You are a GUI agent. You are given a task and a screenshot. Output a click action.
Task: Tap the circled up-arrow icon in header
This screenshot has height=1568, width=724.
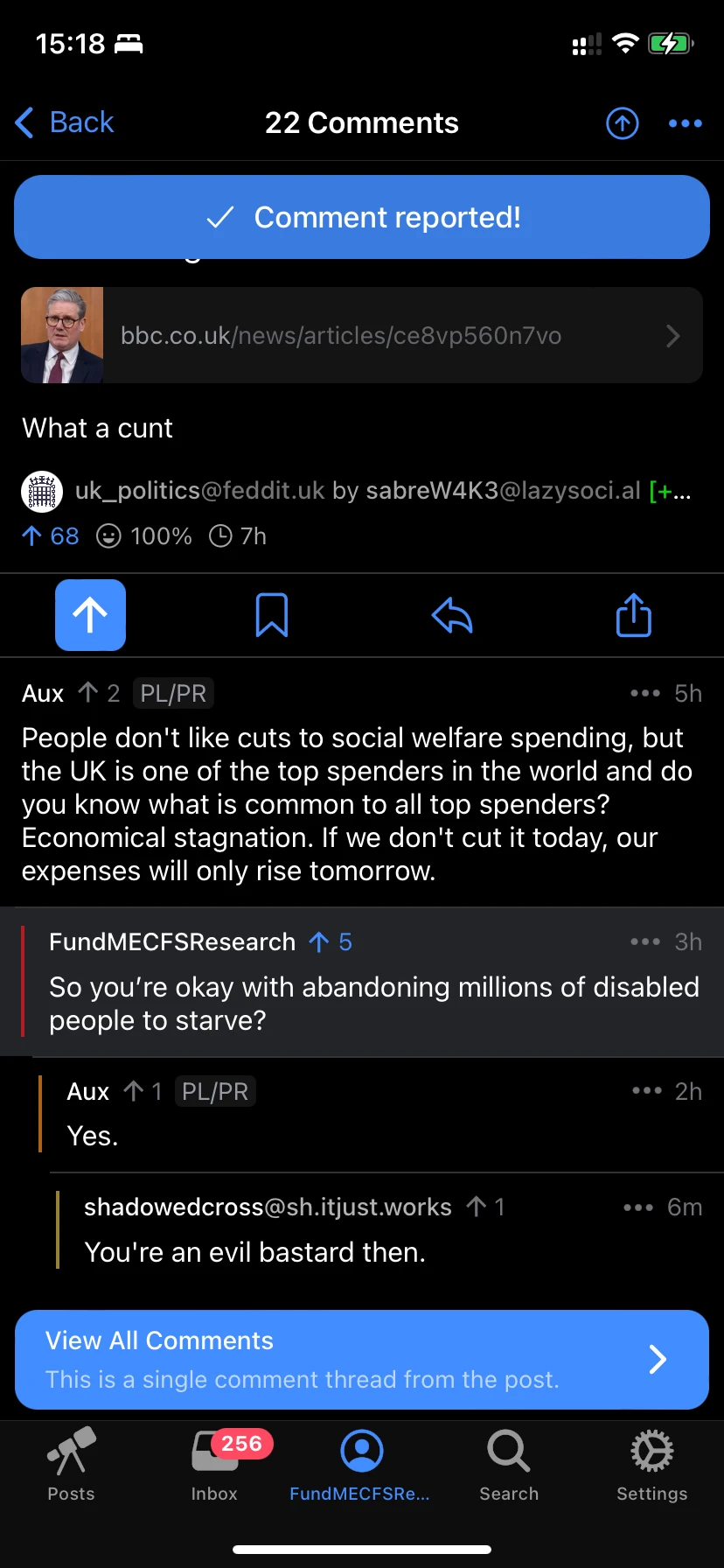pos(623,123)
